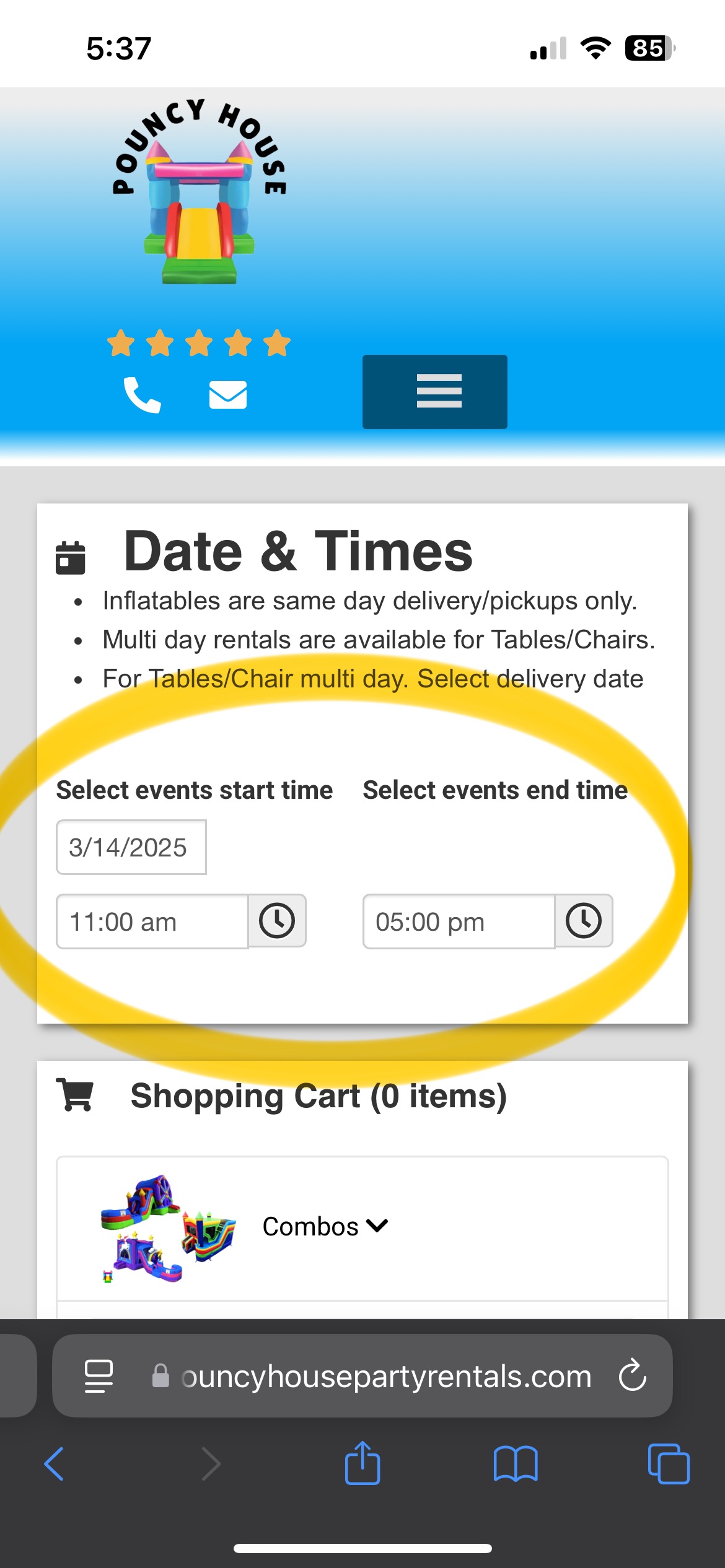
Task: Open Safari page settings menu
Action: [99, 1376]
